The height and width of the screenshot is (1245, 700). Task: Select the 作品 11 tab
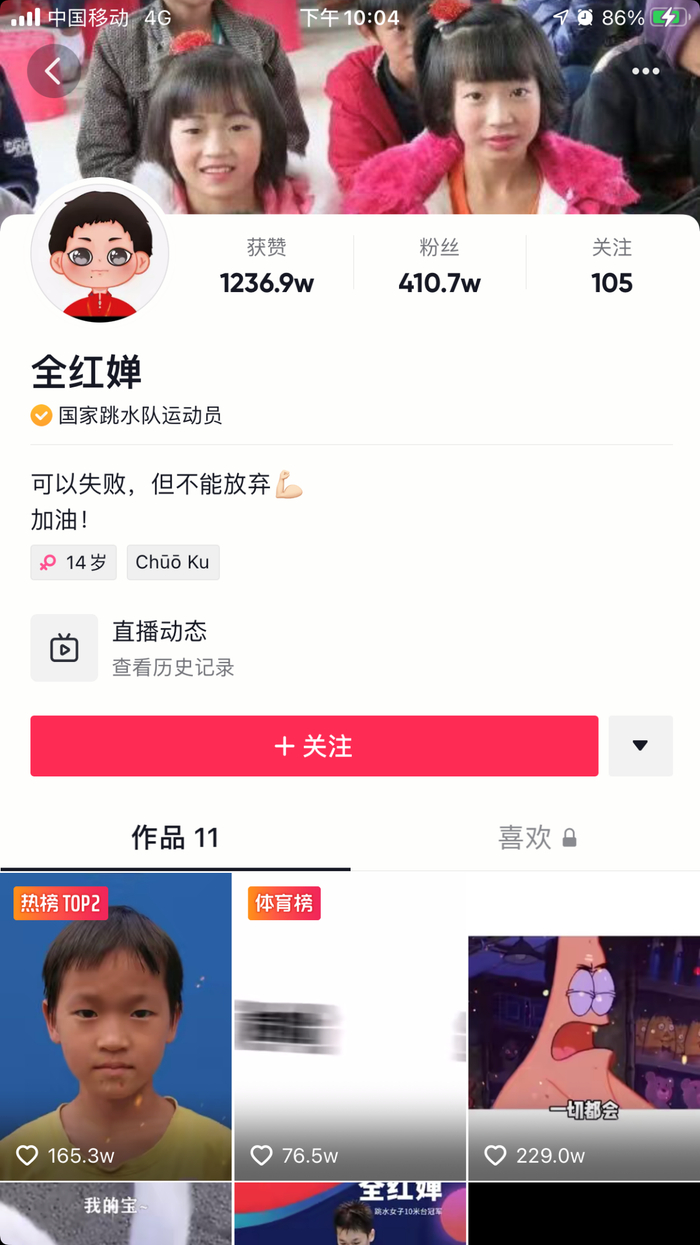pyautogui.click(x=175, y=838)
